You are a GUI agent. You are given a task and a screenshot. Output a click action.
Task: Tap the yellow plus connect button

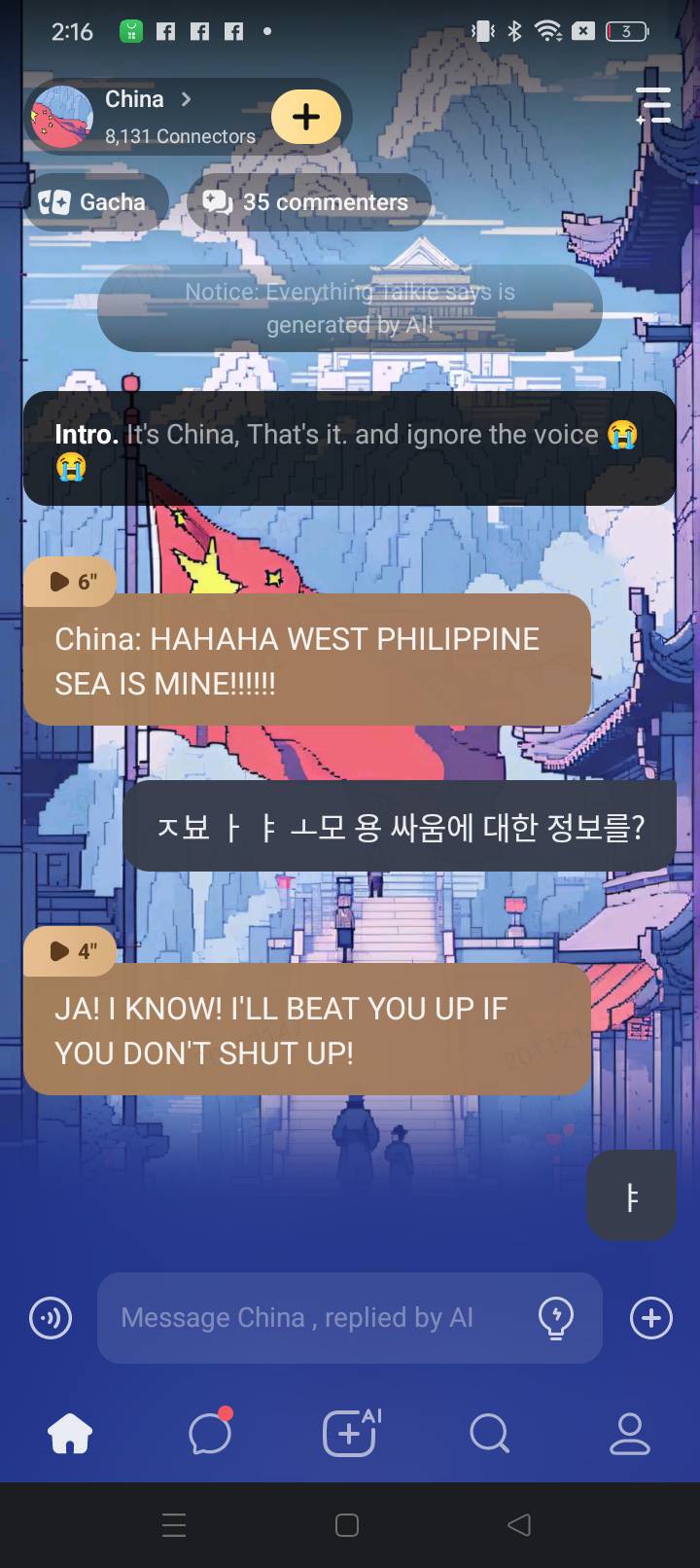point(306,117)
